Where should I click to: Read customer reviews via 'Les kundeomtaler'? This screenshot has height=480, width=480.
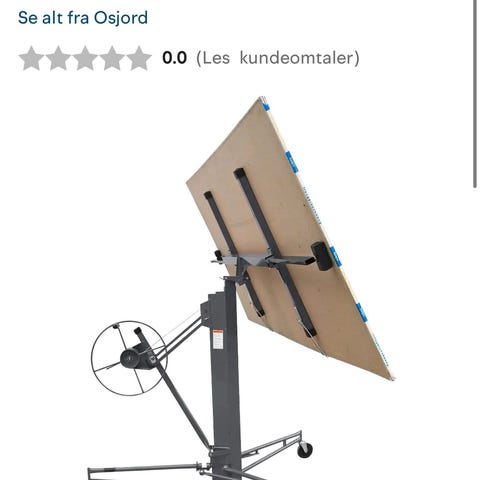coord(278,58)
